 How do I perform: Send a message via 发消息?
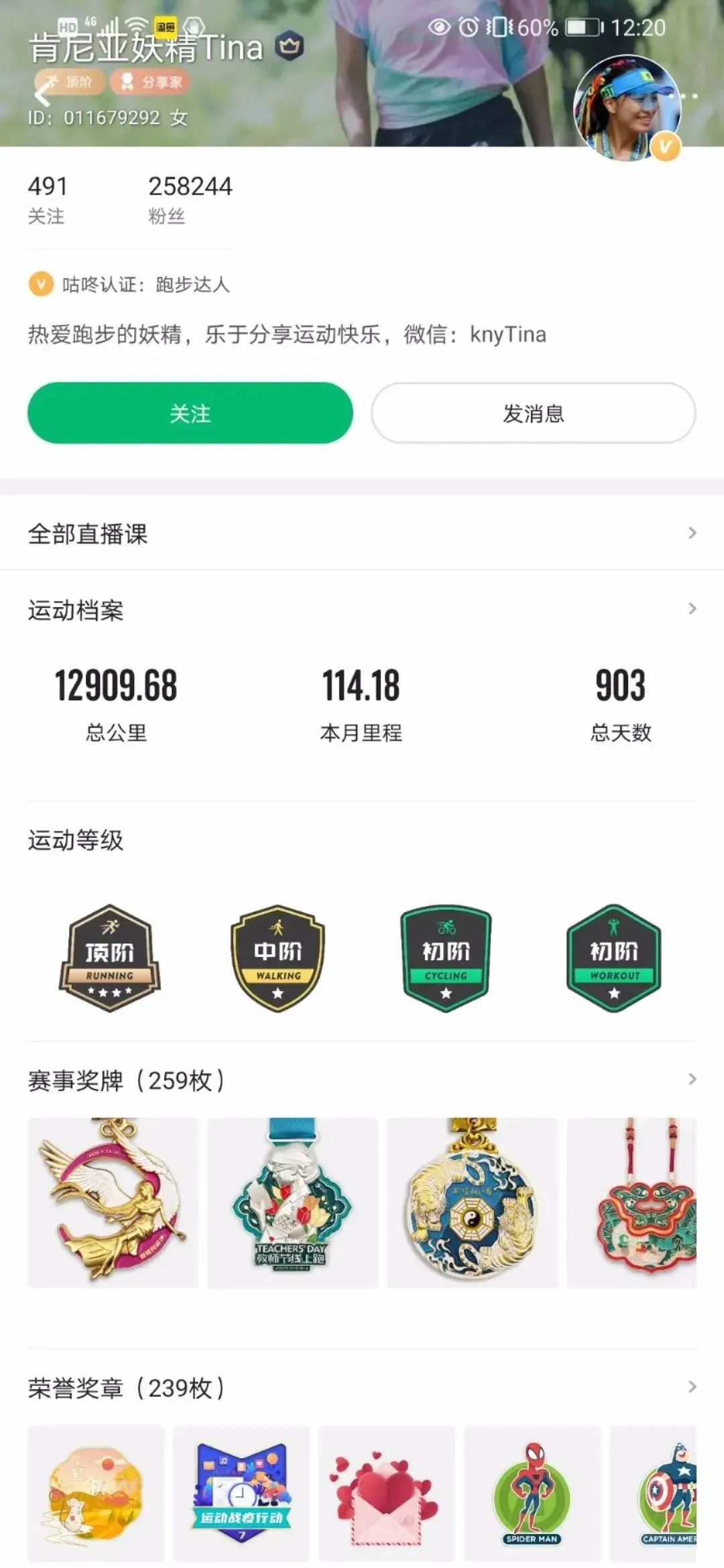coord(534,413)
